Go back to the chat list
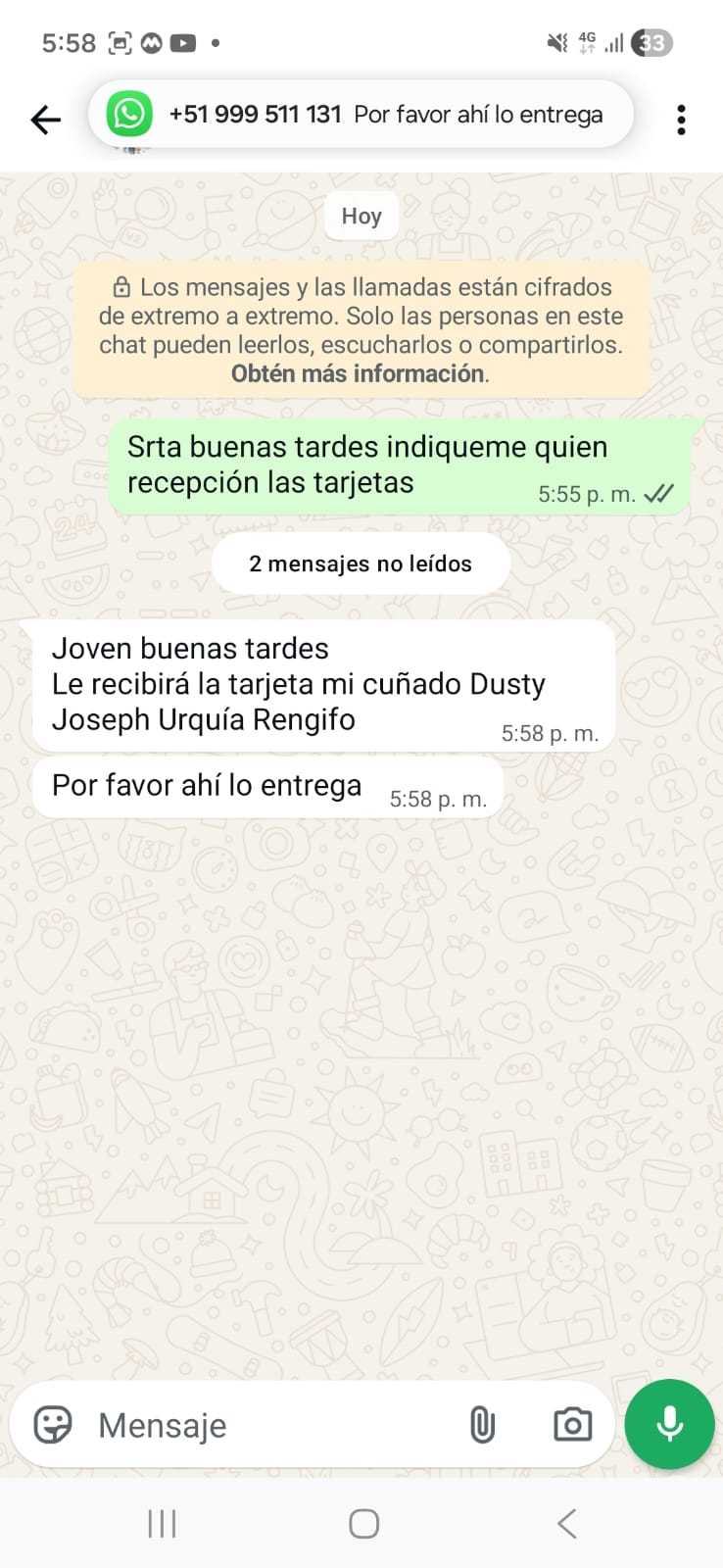 (x=45, y=120)
